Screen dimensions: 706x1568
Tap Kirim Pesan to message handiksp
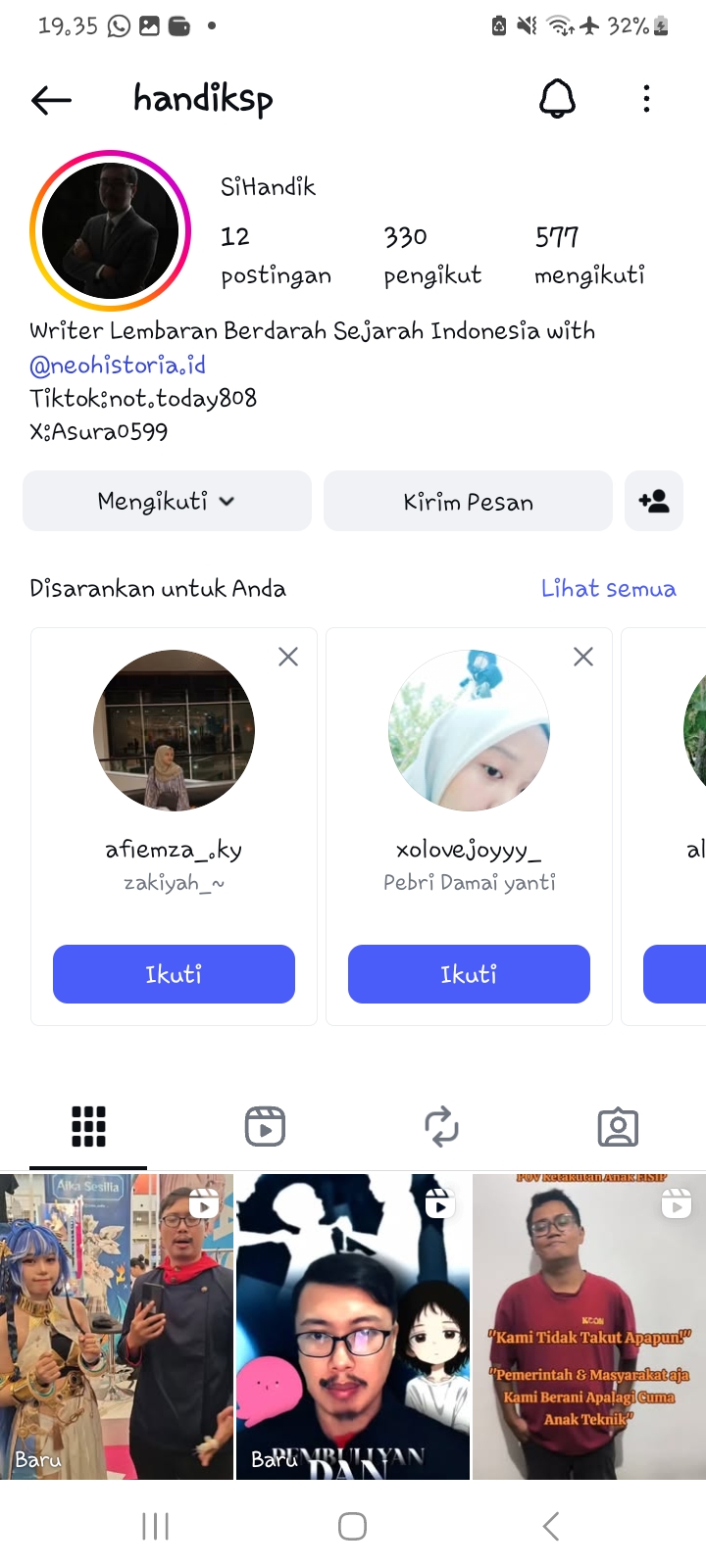[x=468, y=502]
